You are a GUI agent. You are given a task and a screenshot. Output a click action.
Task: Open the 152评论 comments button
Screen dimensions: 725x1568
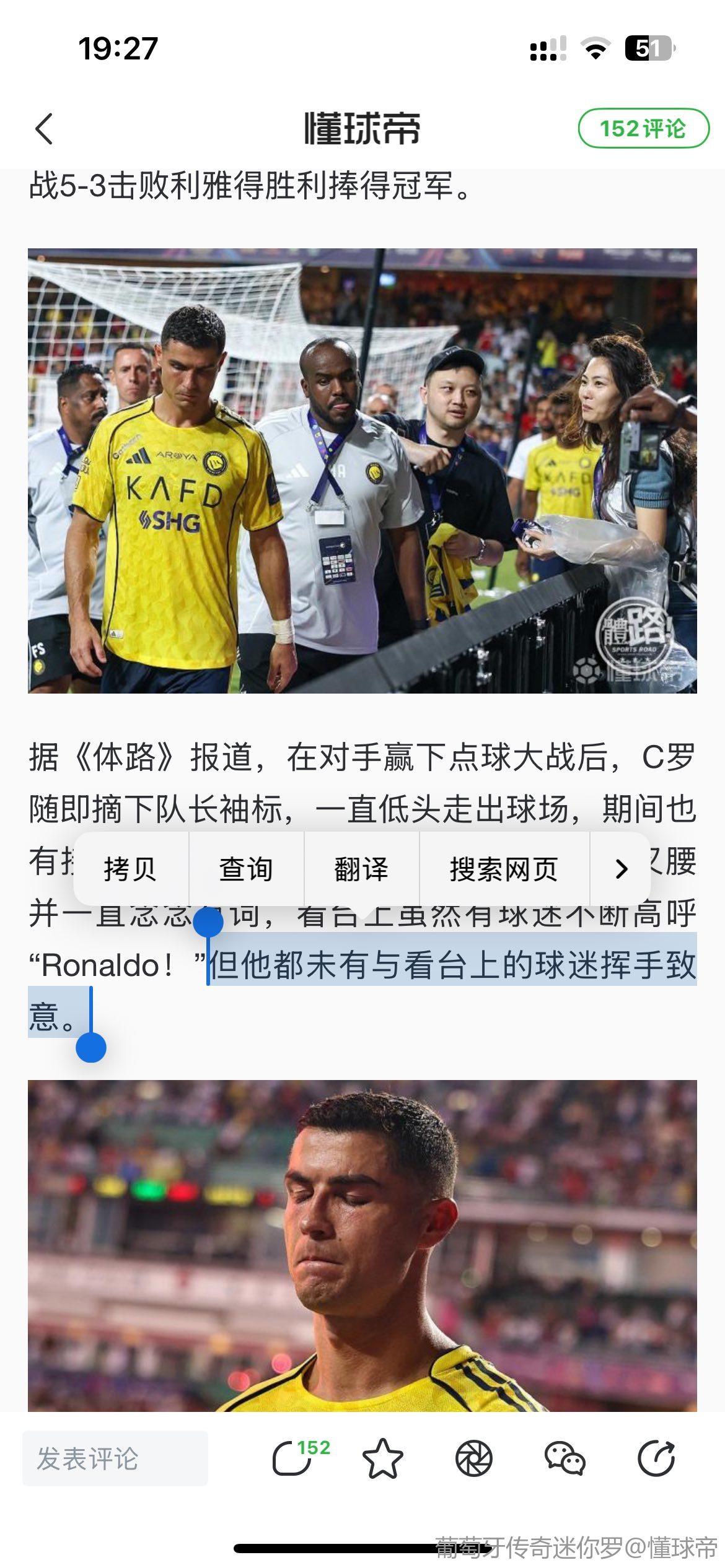tap(643, 129)
